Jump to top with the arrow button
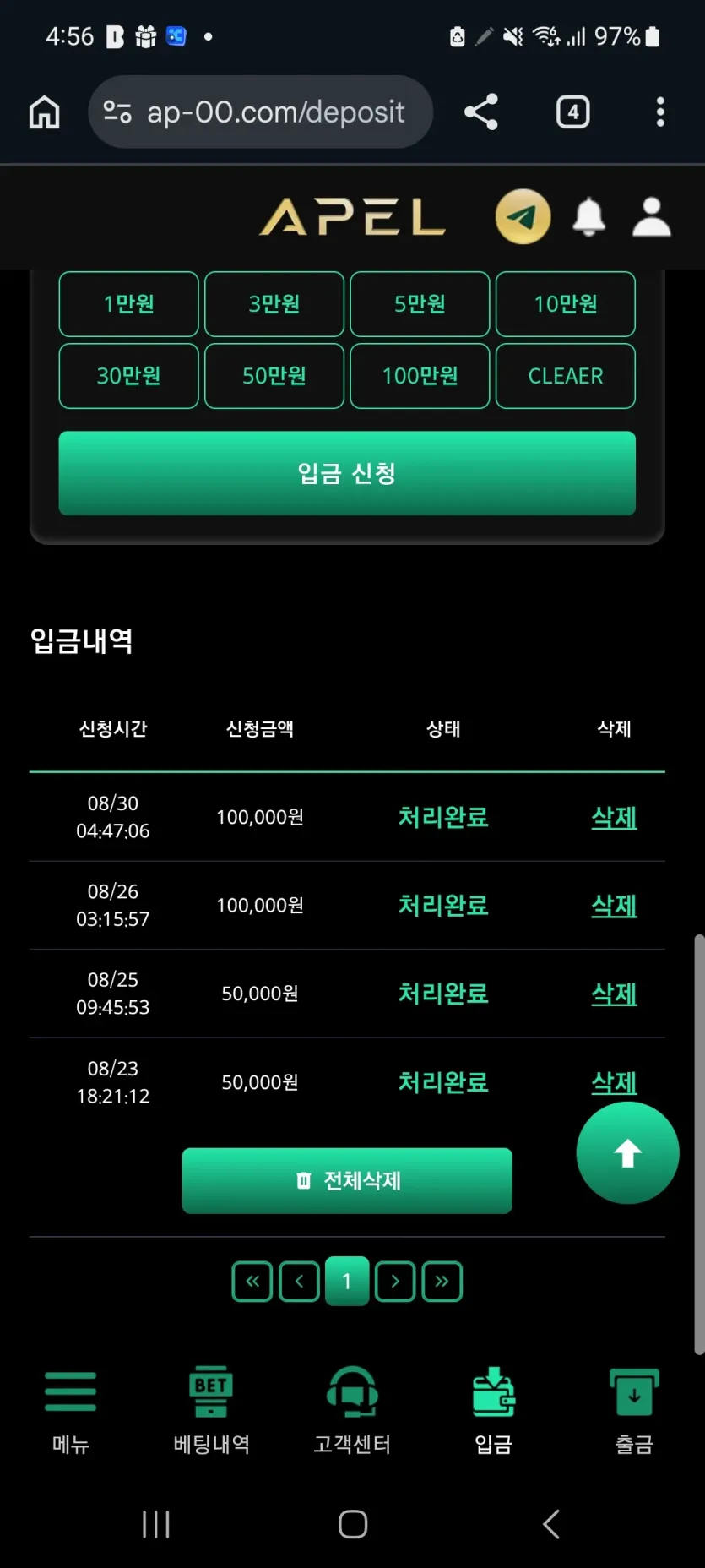Image resolution: width=705 pixels, height=1568 pixels. point(627,1152)
